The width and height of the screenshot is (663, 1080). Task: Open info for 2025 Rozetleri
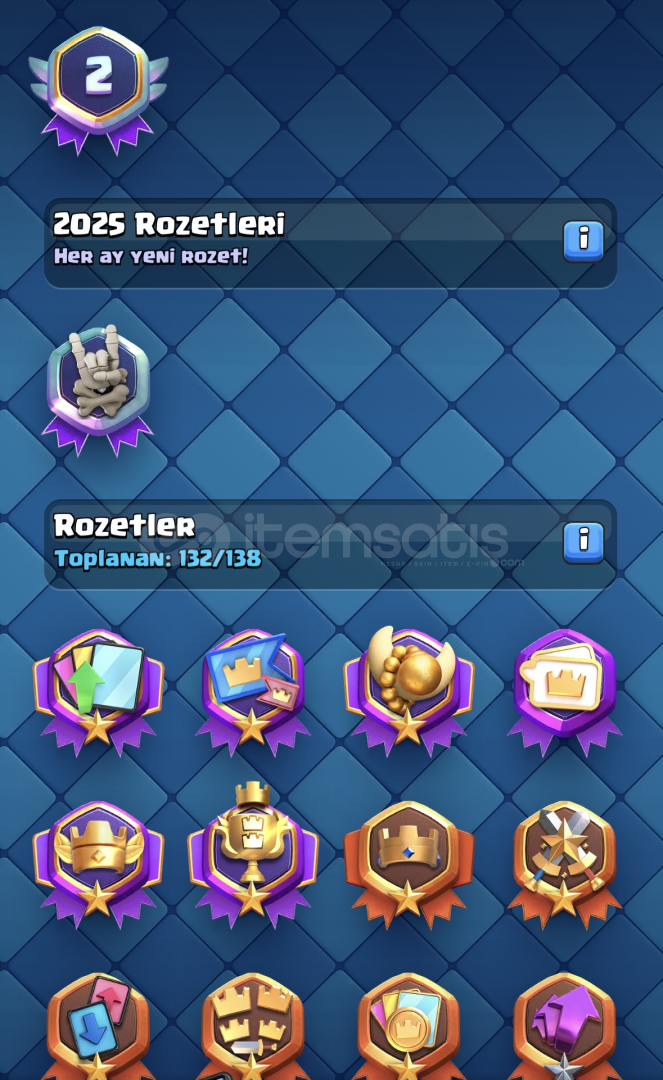point(583,241)
